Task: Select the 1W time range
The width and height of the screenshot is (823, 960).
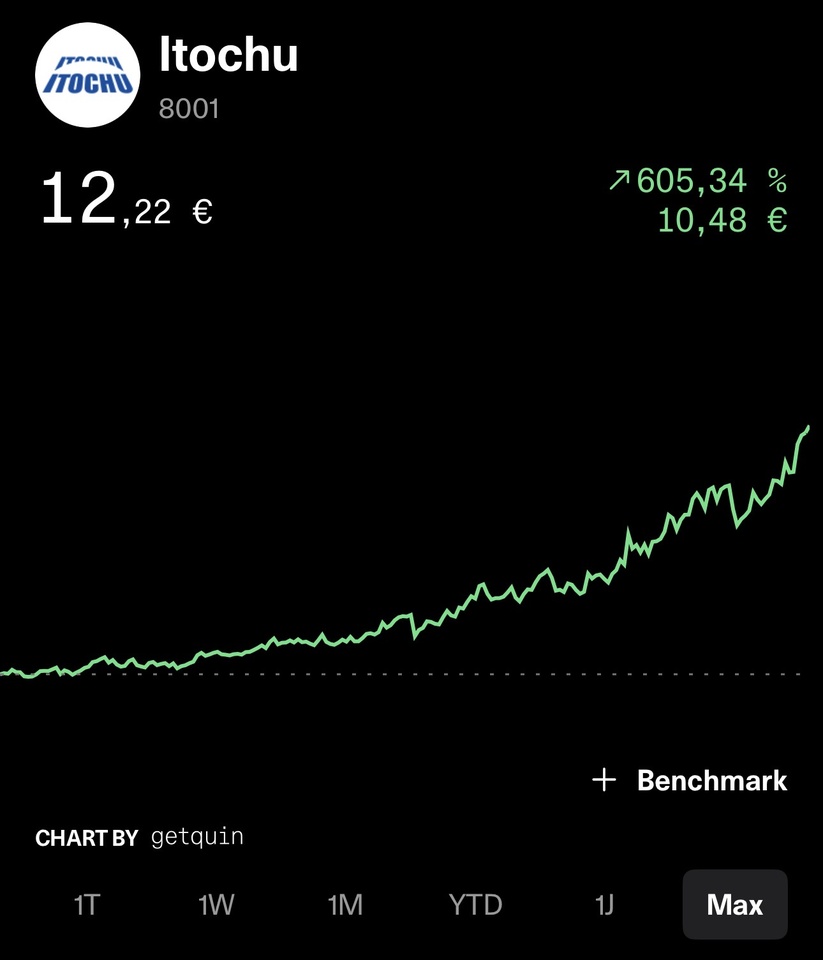Action: coord(216,905)
